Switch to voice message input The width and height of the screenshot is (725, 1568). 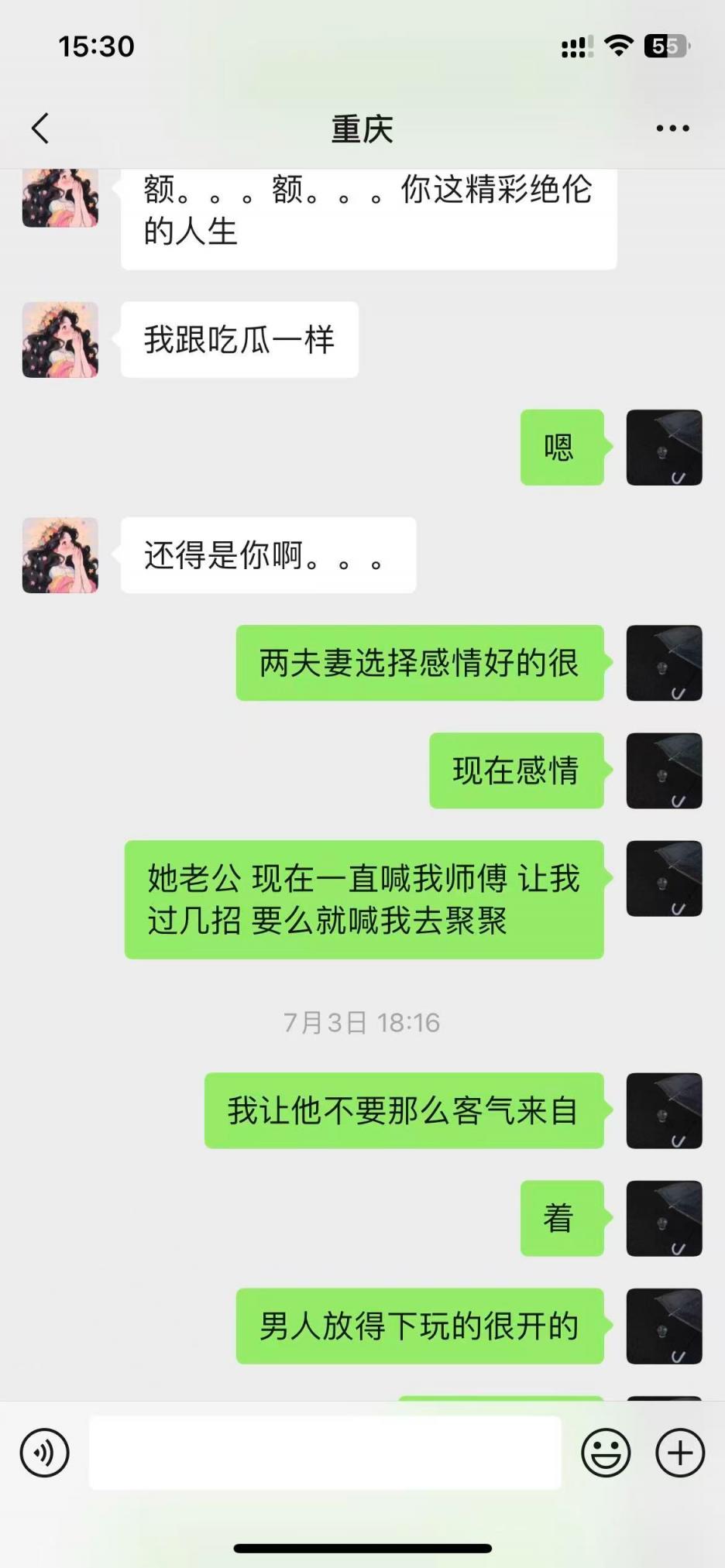pyautogui.click(x=45, y=1453)
